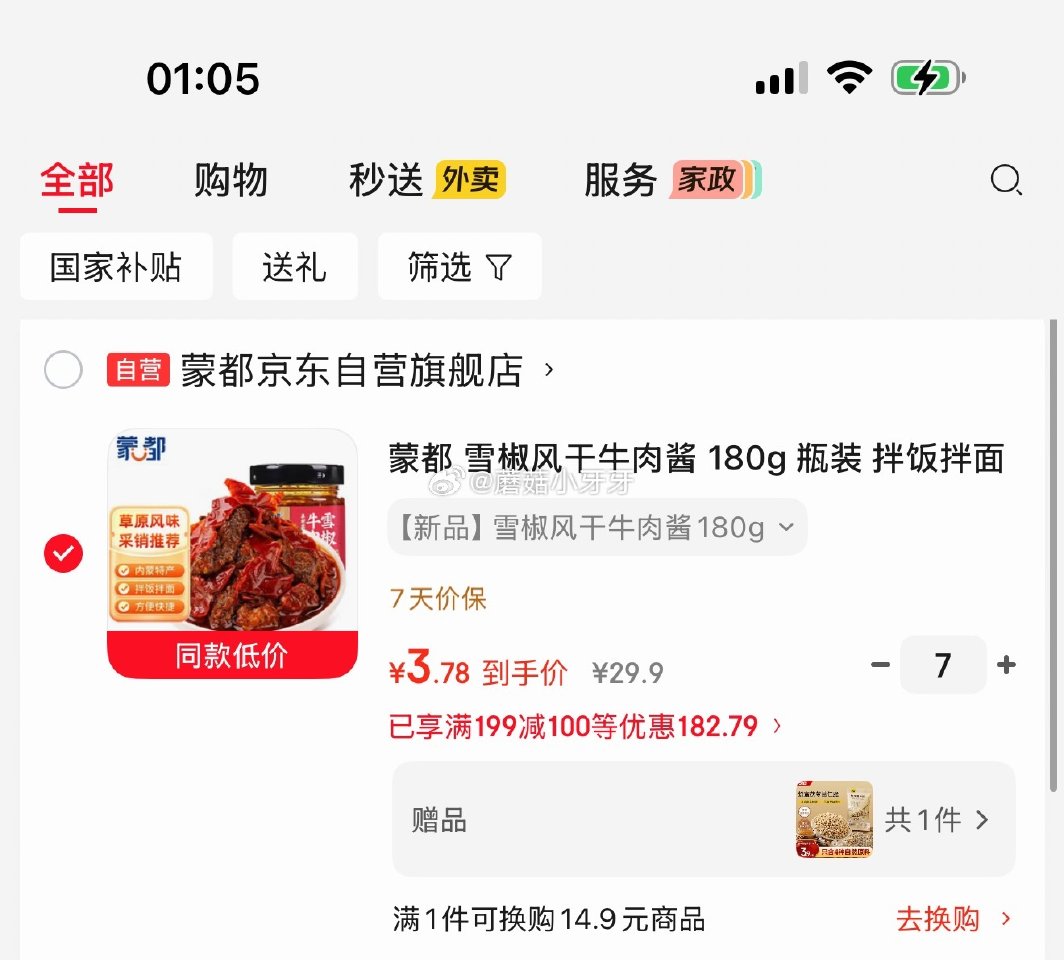This screenshot has height=960, width=1064.
Task: Open the search magnifier icon
Action: (x=1005, y=180)
